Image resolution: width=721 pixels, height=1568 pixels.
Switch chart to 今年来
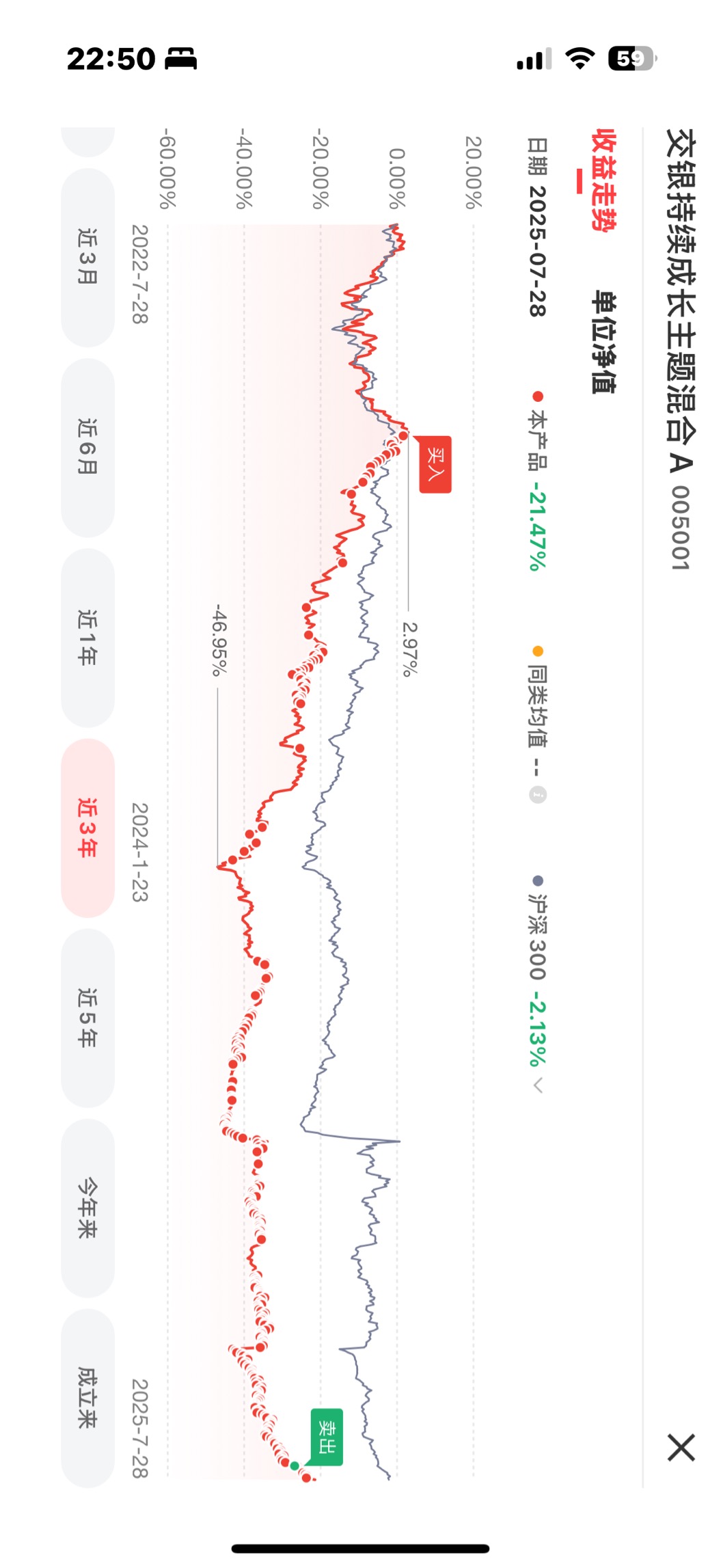[87, 1208]
